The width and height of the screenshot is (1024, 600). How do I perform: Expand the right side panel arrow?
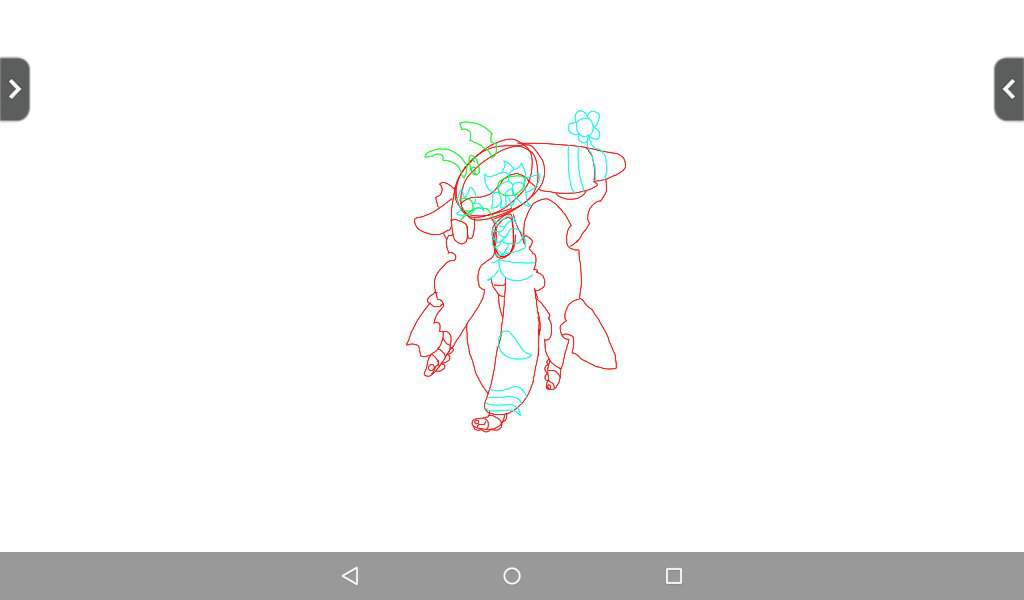(x=1009, y=89)
